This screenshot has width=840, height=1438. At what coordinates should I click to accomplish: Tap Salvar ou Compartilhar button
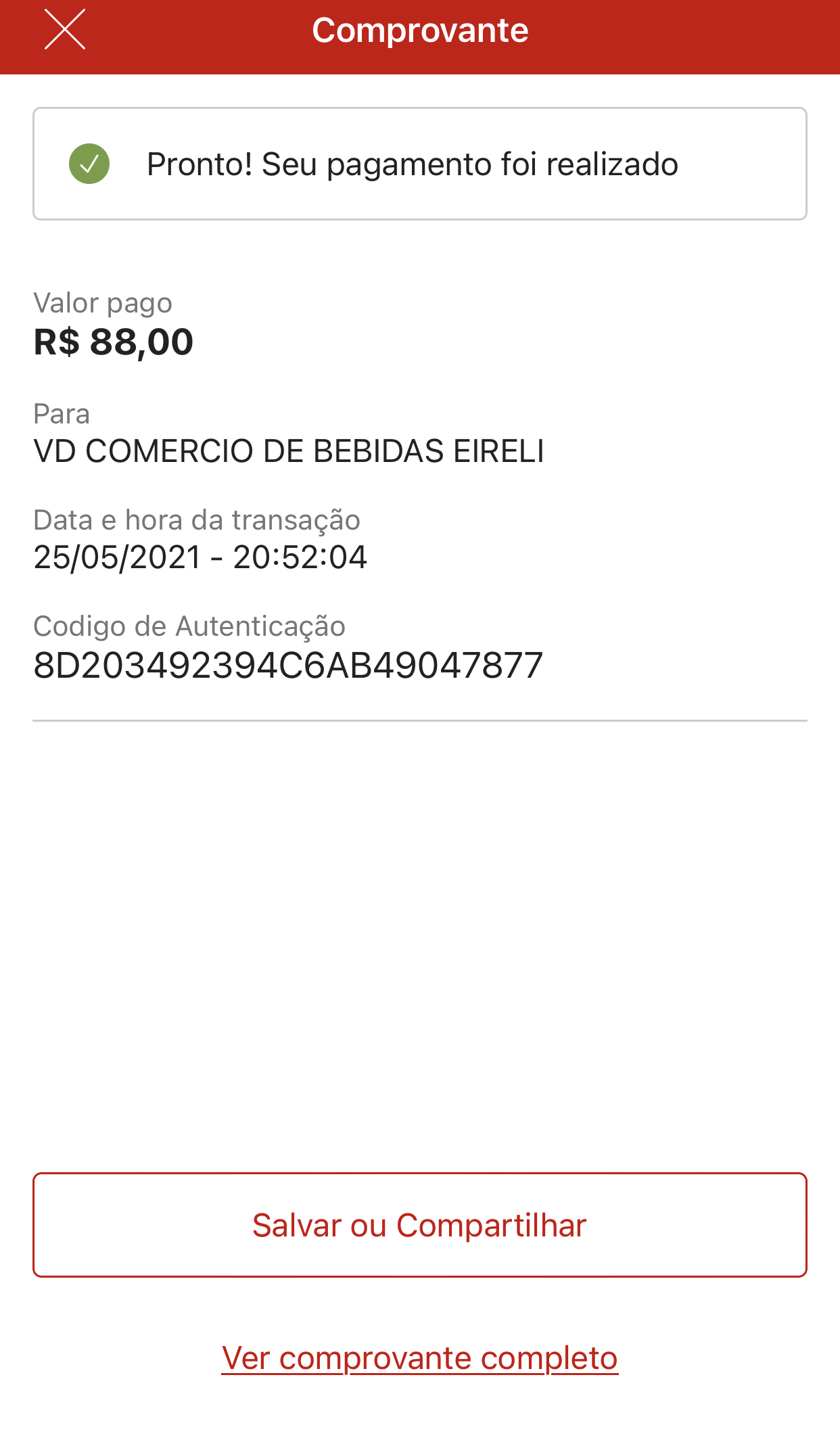click(419, 1225)
